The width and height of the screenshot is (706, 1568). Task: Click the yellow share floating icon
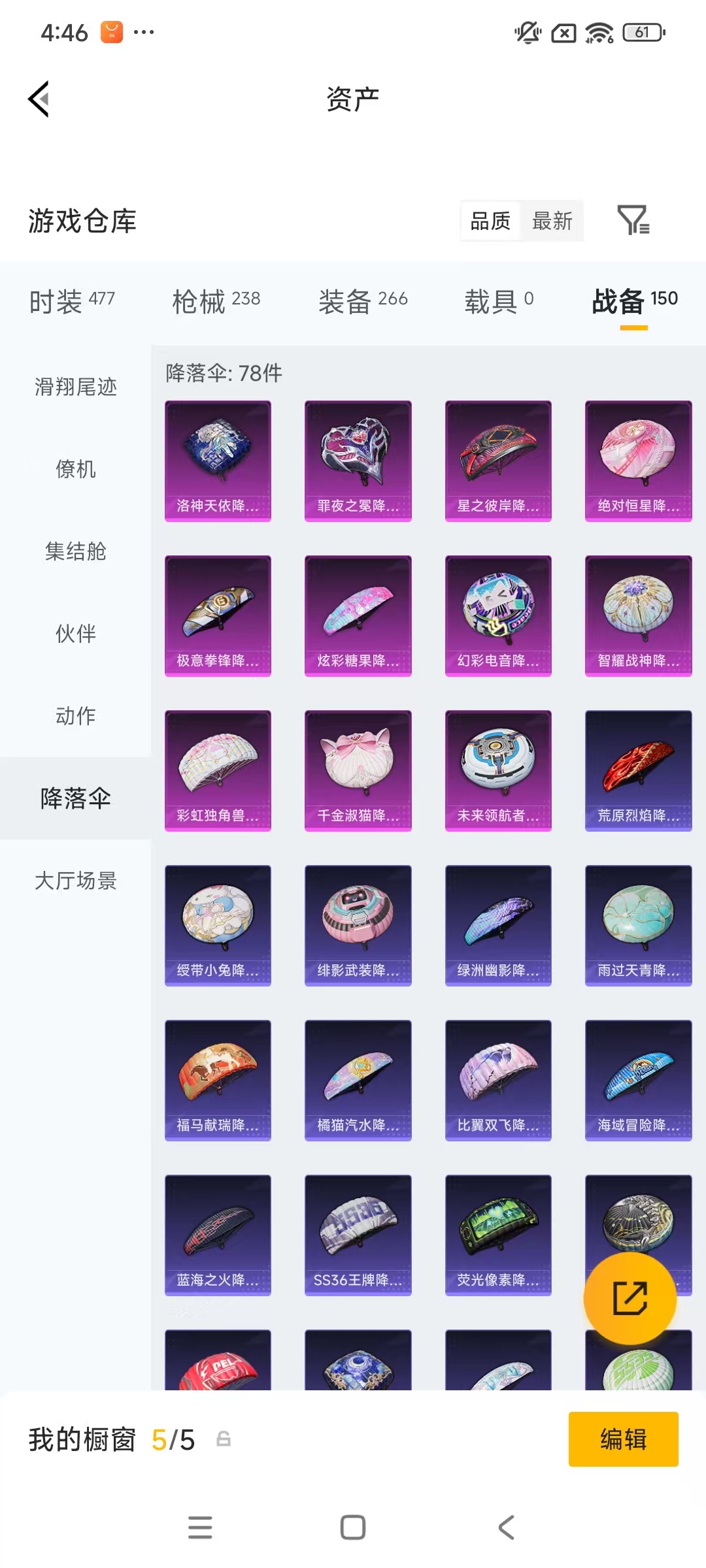(630, 1299)
